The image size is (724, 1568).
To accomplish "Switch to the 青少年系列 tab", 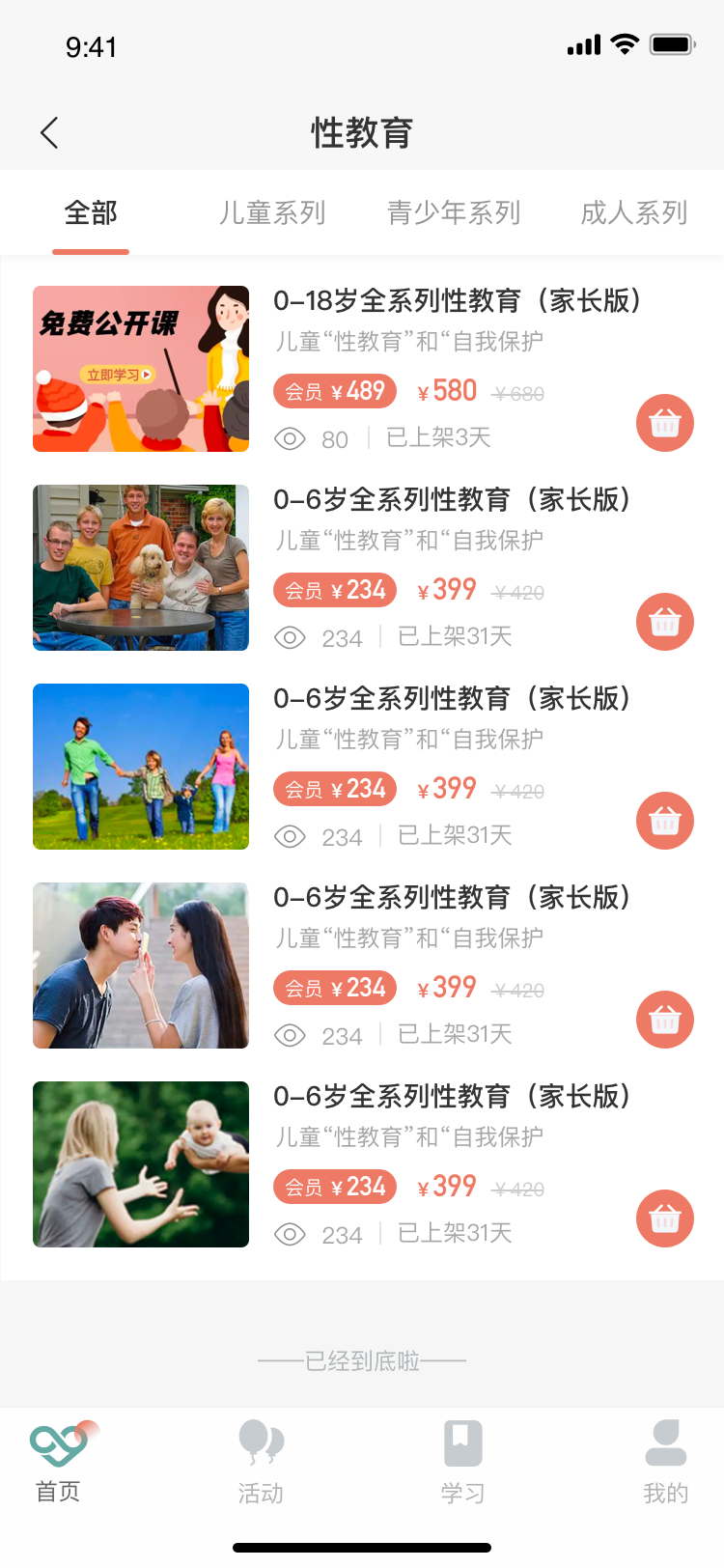I will pos(454,213).
